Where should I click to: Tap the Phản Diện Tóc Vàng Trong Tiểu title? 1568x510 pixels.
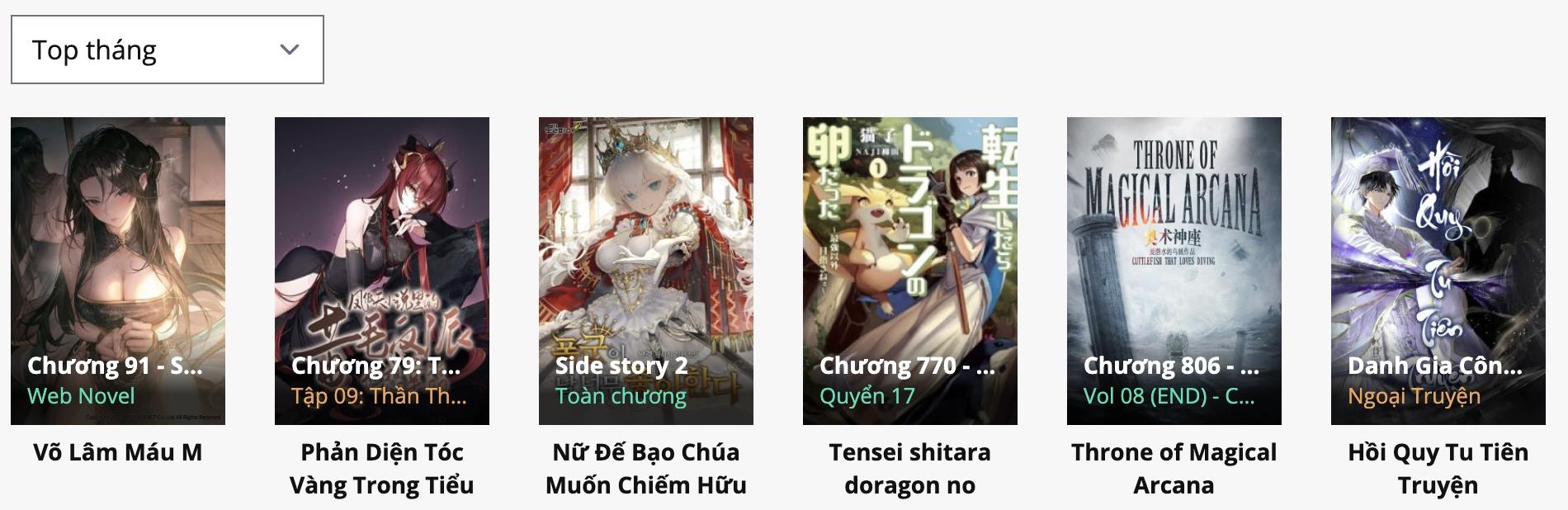(382, 468)
